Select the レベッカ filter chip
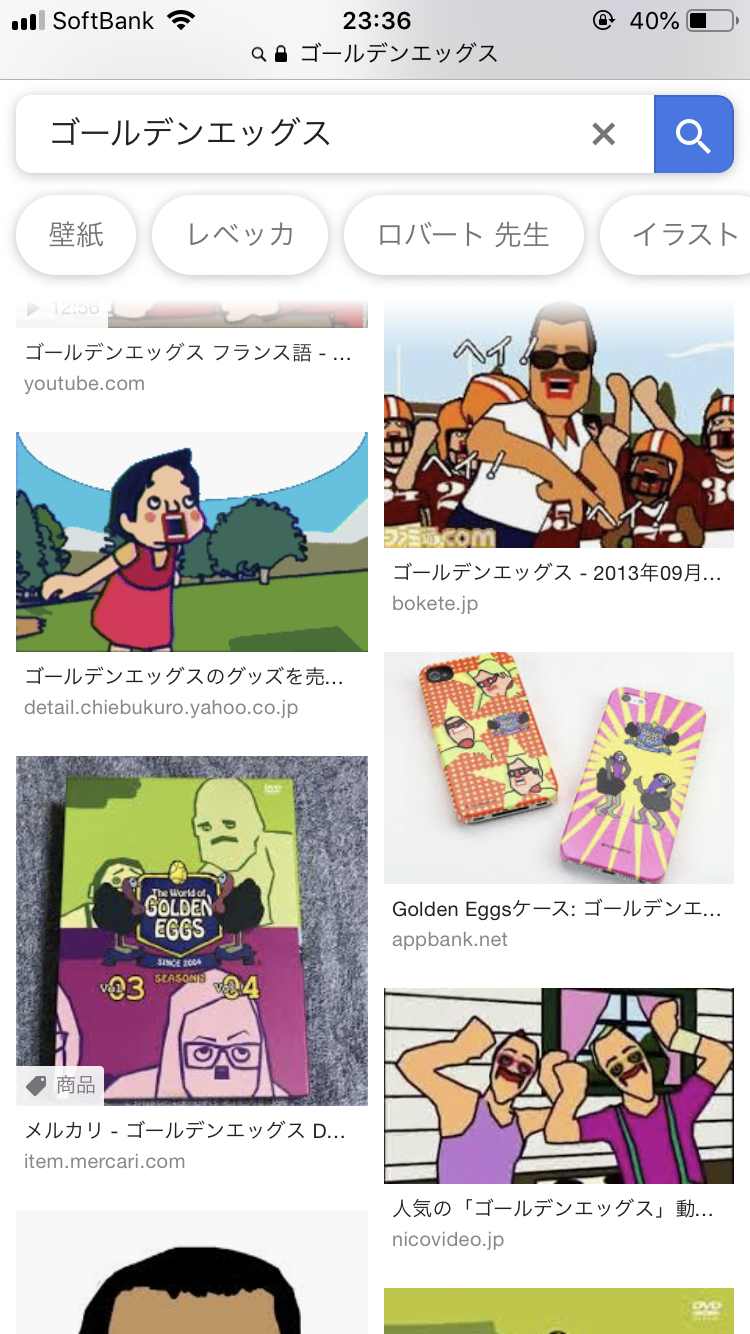This screenshot has width=750, height=1334. pos(240,235)
